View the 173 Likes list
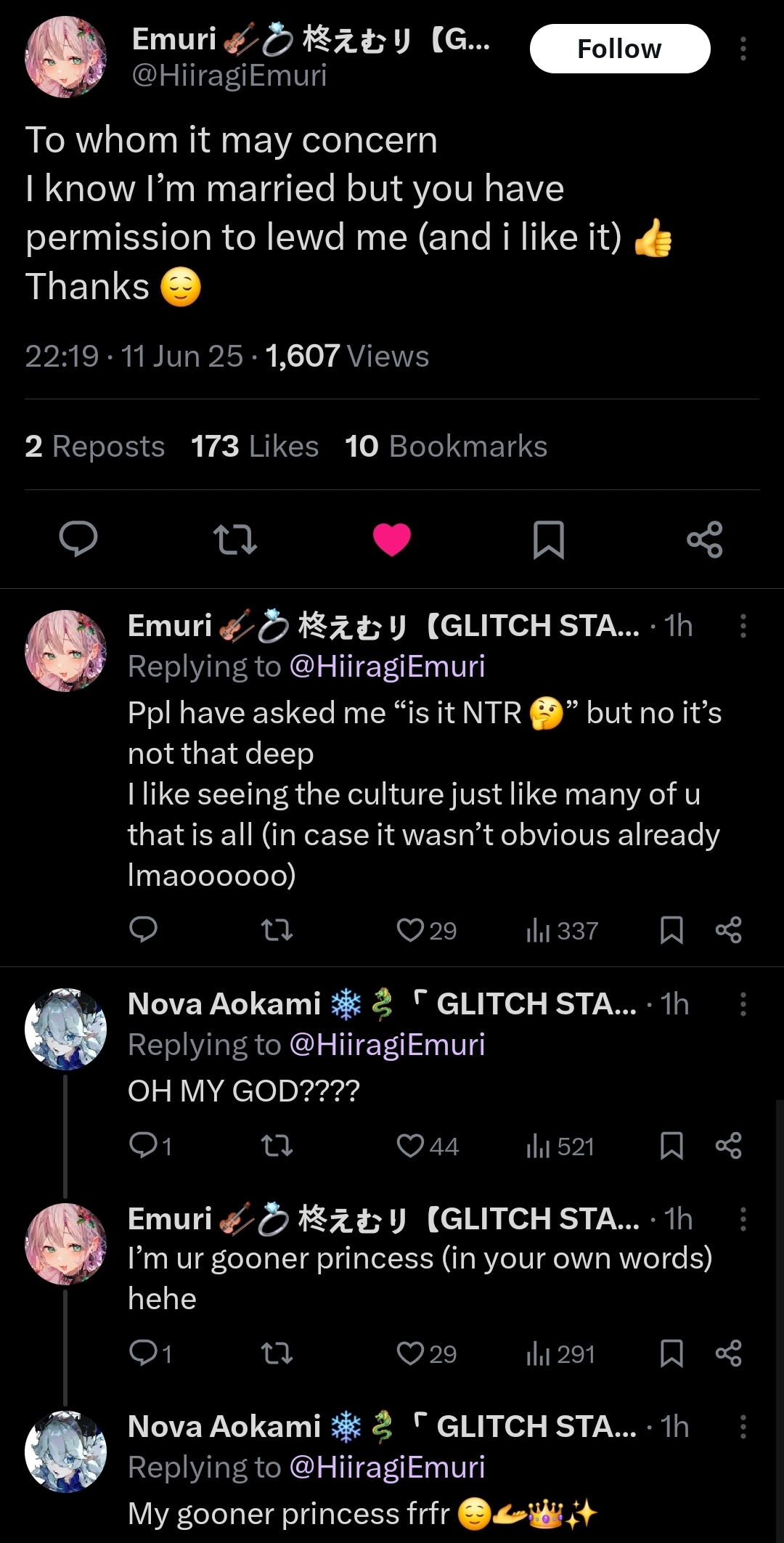Screen dimensions: 784x1543 [x=255, y=446]
